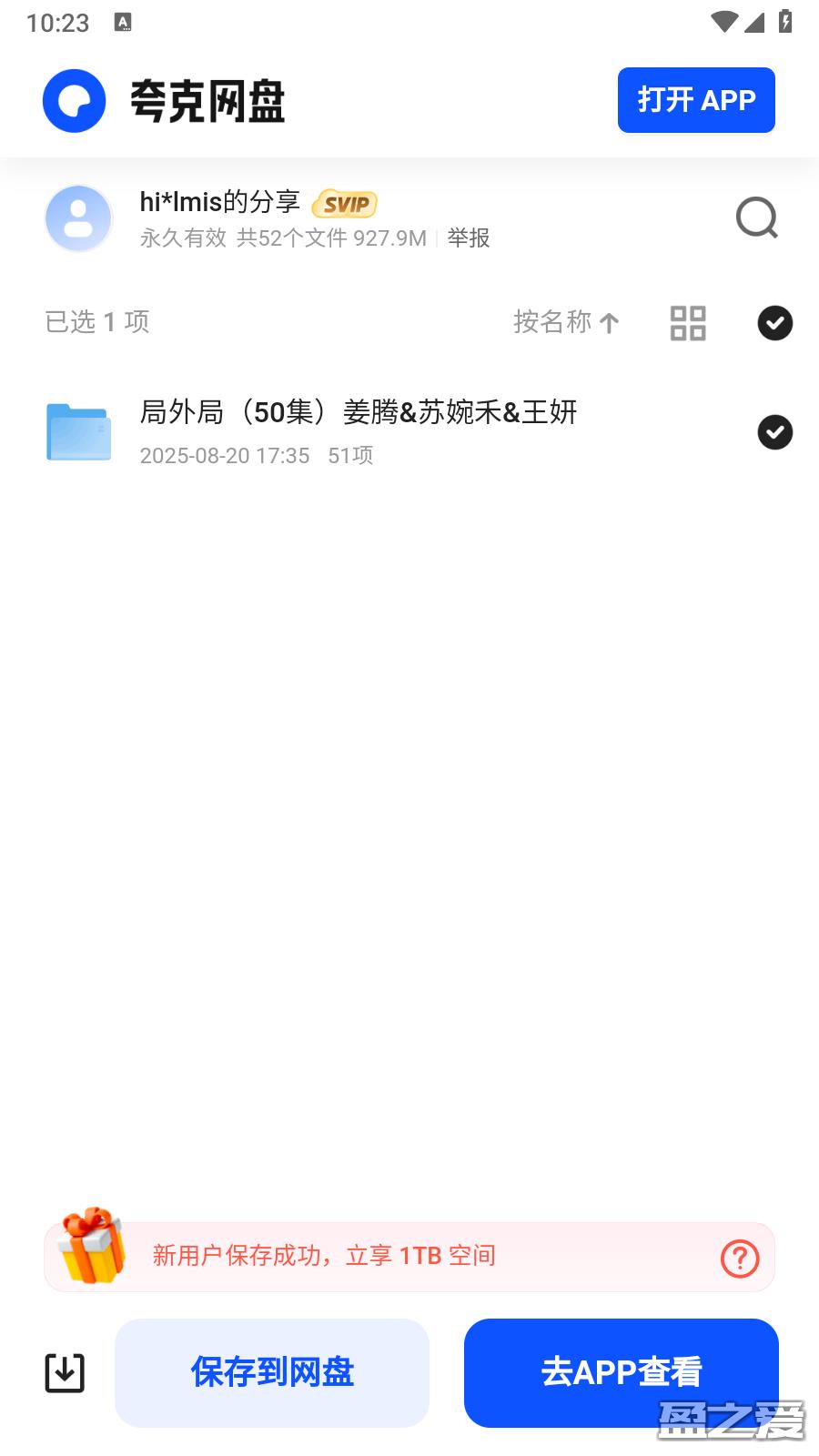The width and height of the screenshot is (819, 1456).
Task: Open the help icon on the 1TB banner
Action: click(740, 1259)
